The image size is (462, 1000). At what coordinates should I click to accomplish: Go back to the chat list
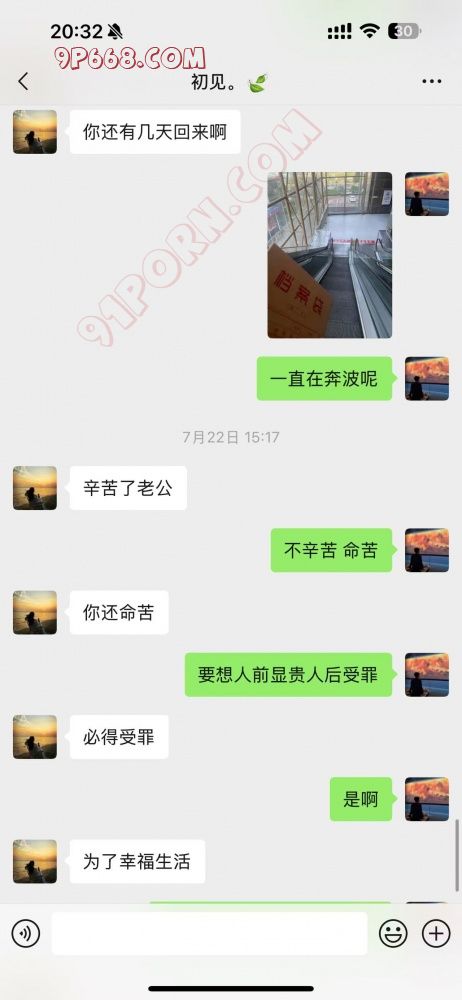24,82
